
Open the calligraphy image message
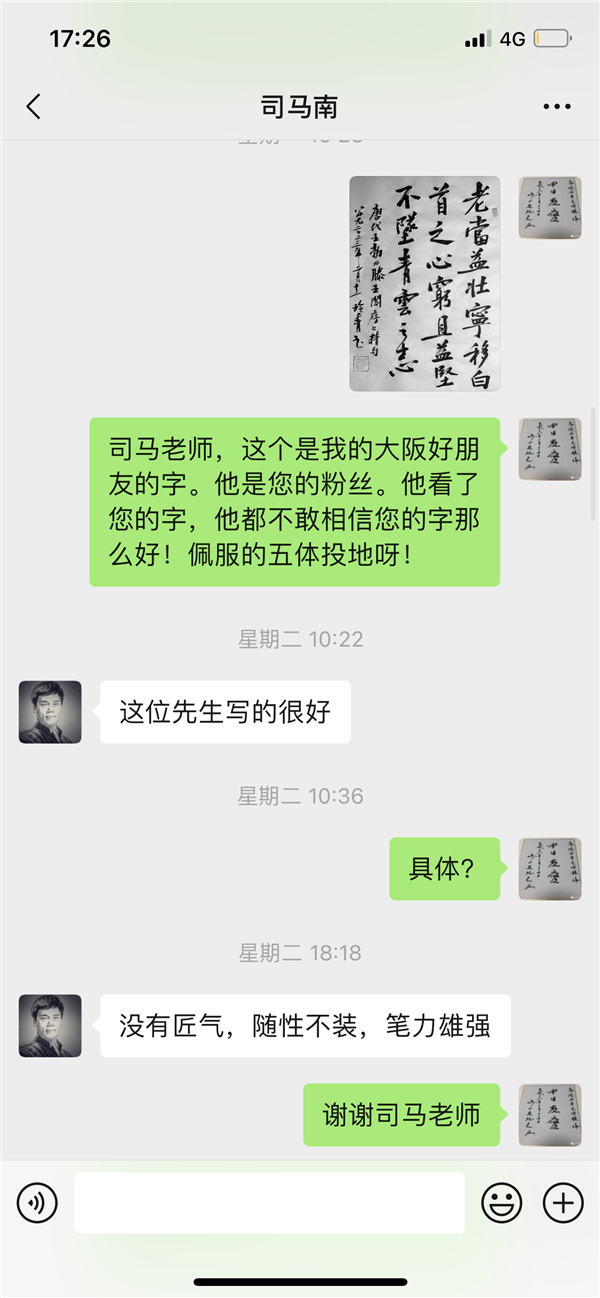tap(424, 283)
